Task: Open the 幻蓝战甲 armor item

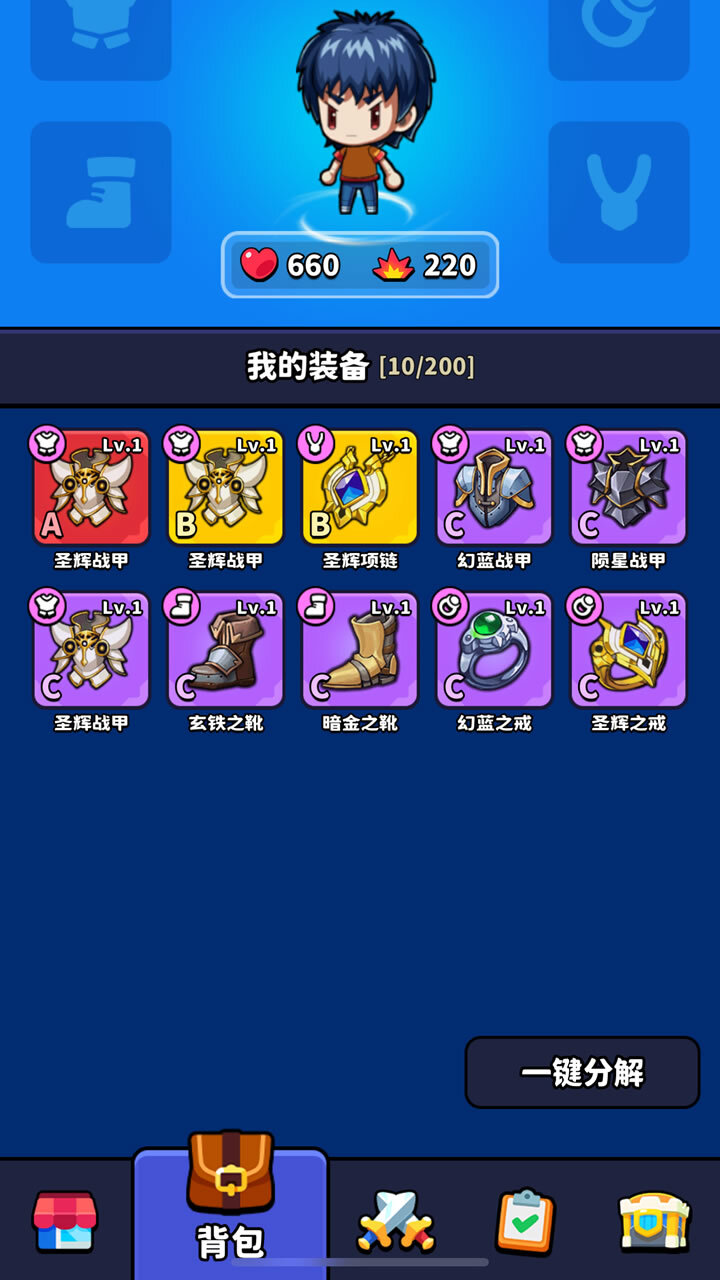Action: click(494, 488)
